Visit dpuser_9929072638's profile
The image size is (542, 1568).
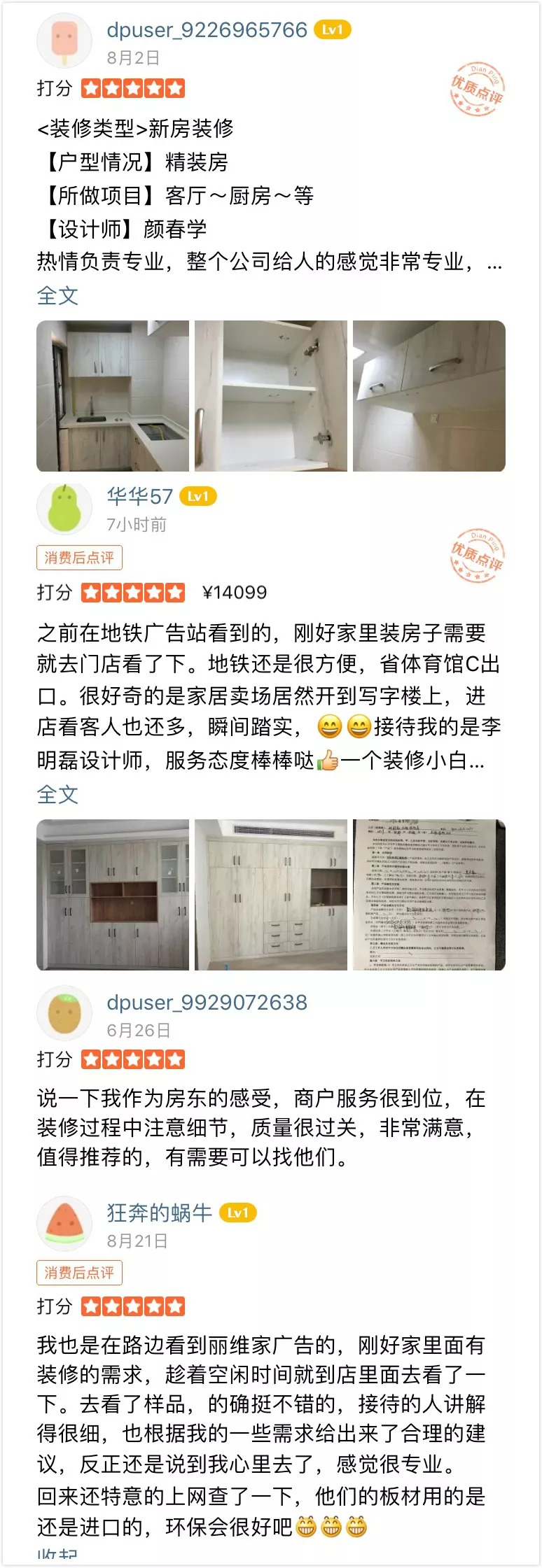207,1003
